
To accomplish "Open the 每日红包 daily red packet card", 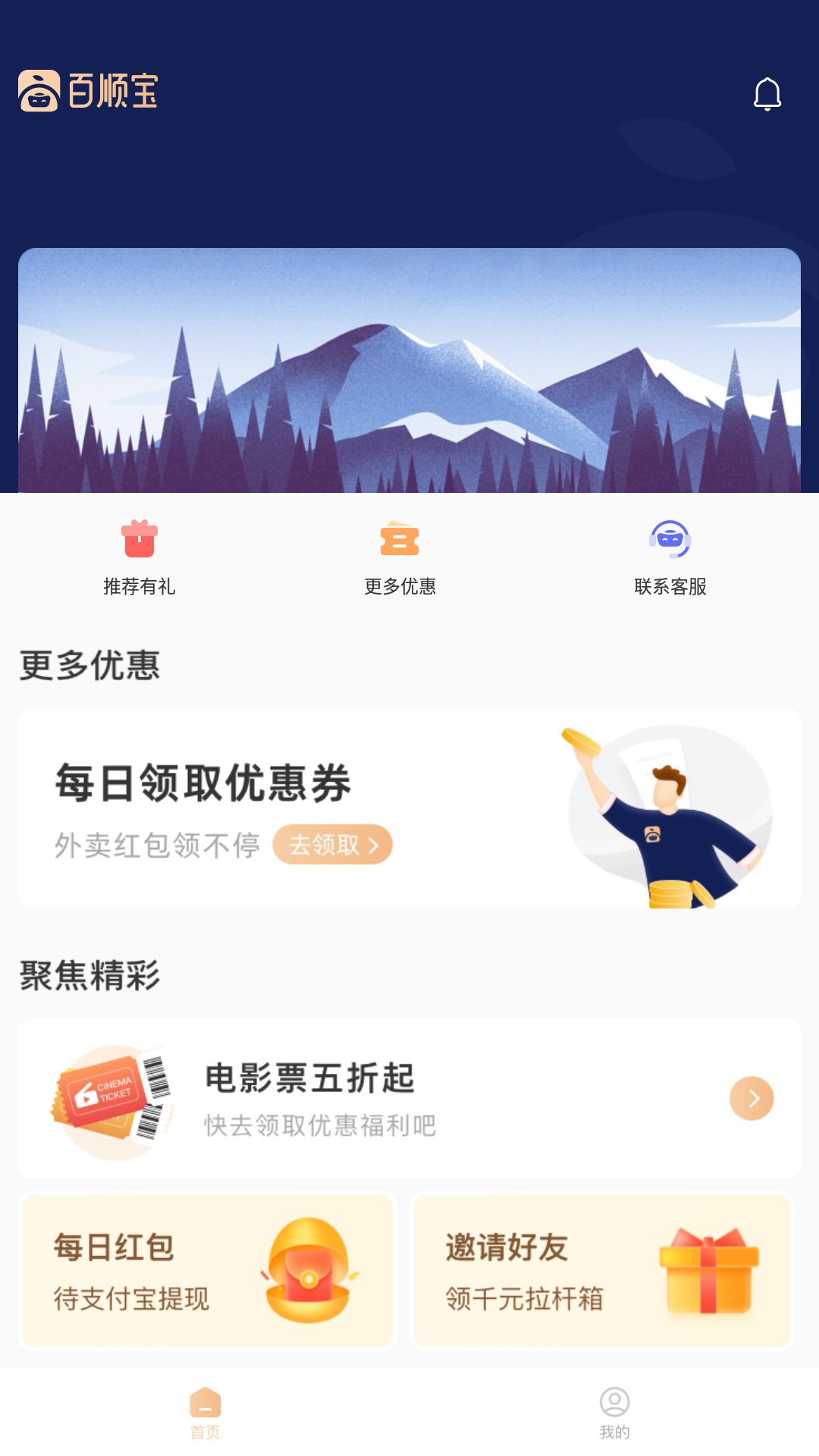I will (208, 1271).
